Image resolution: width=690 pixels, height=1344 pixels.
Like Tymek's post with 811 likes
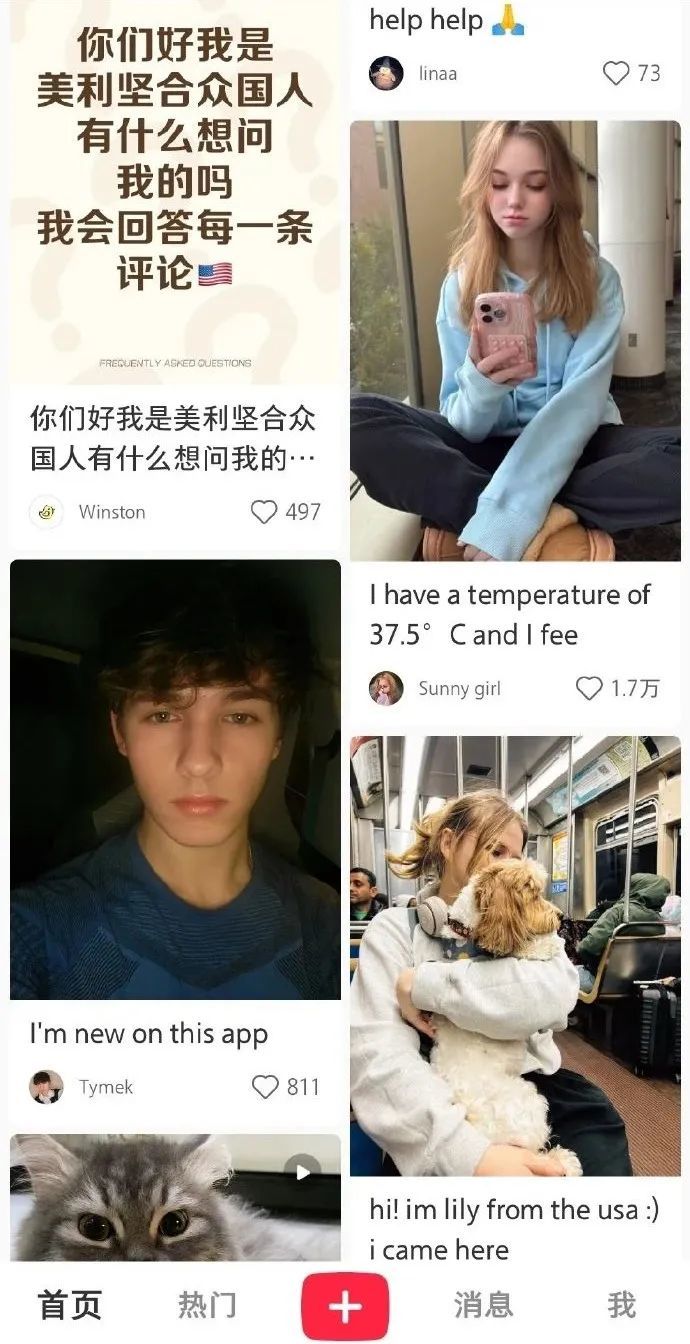pyautogui.click(x=264, y=1087)
